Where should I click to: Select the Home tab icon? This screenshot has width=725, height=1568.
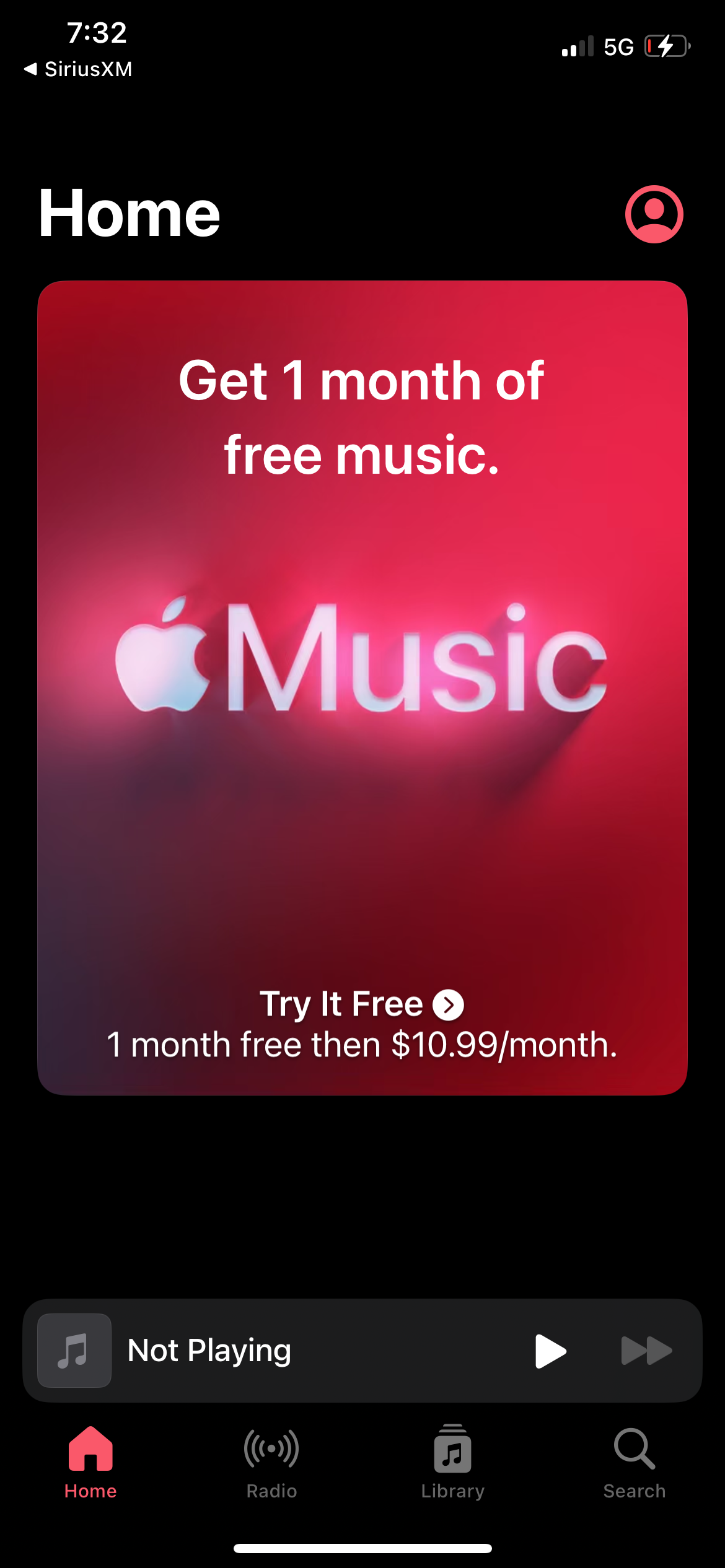pyautogui.click(x=90, y=1449)
